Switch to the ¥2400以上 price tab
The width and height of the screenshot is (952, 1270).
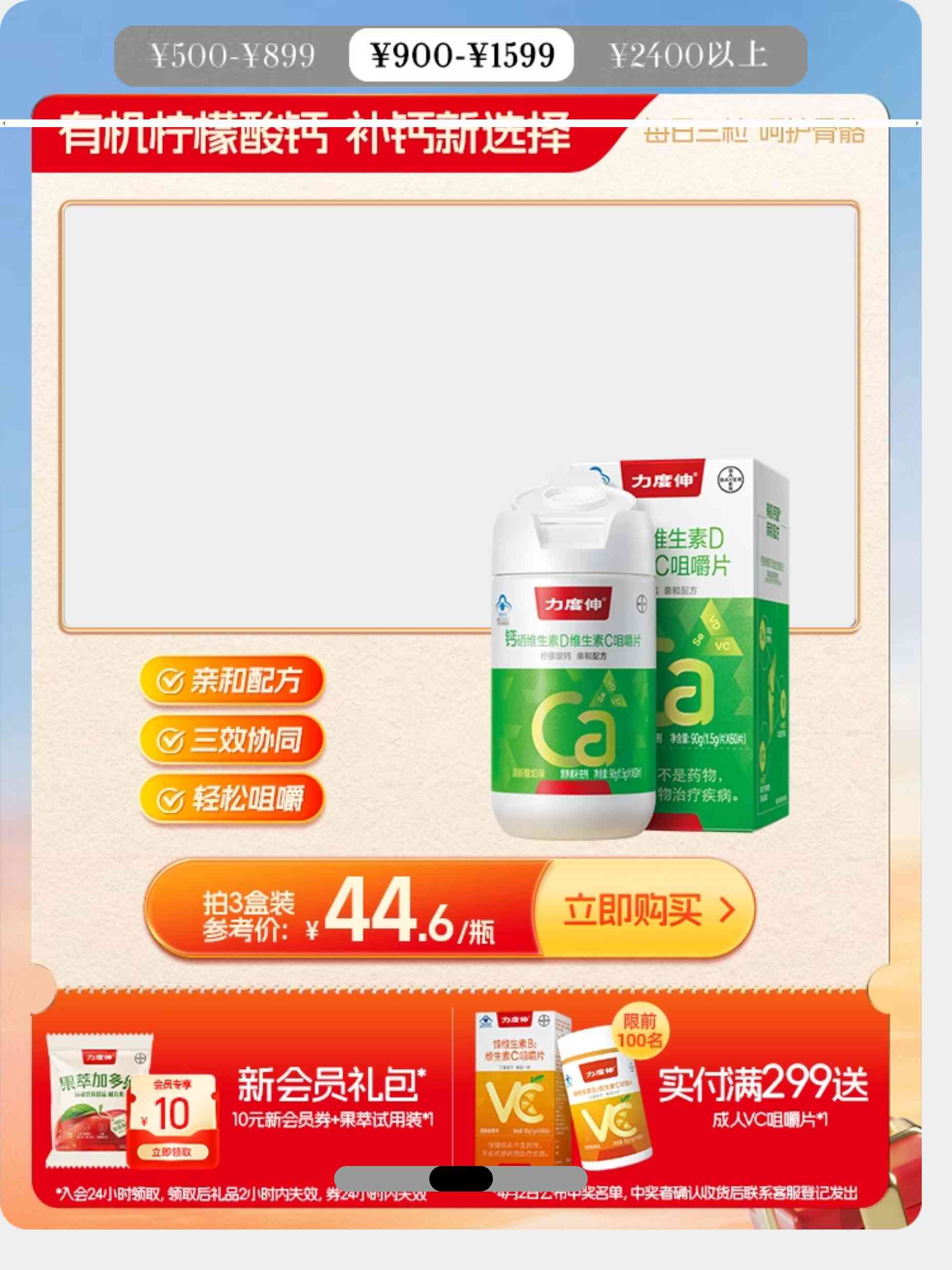coord(688,56)
